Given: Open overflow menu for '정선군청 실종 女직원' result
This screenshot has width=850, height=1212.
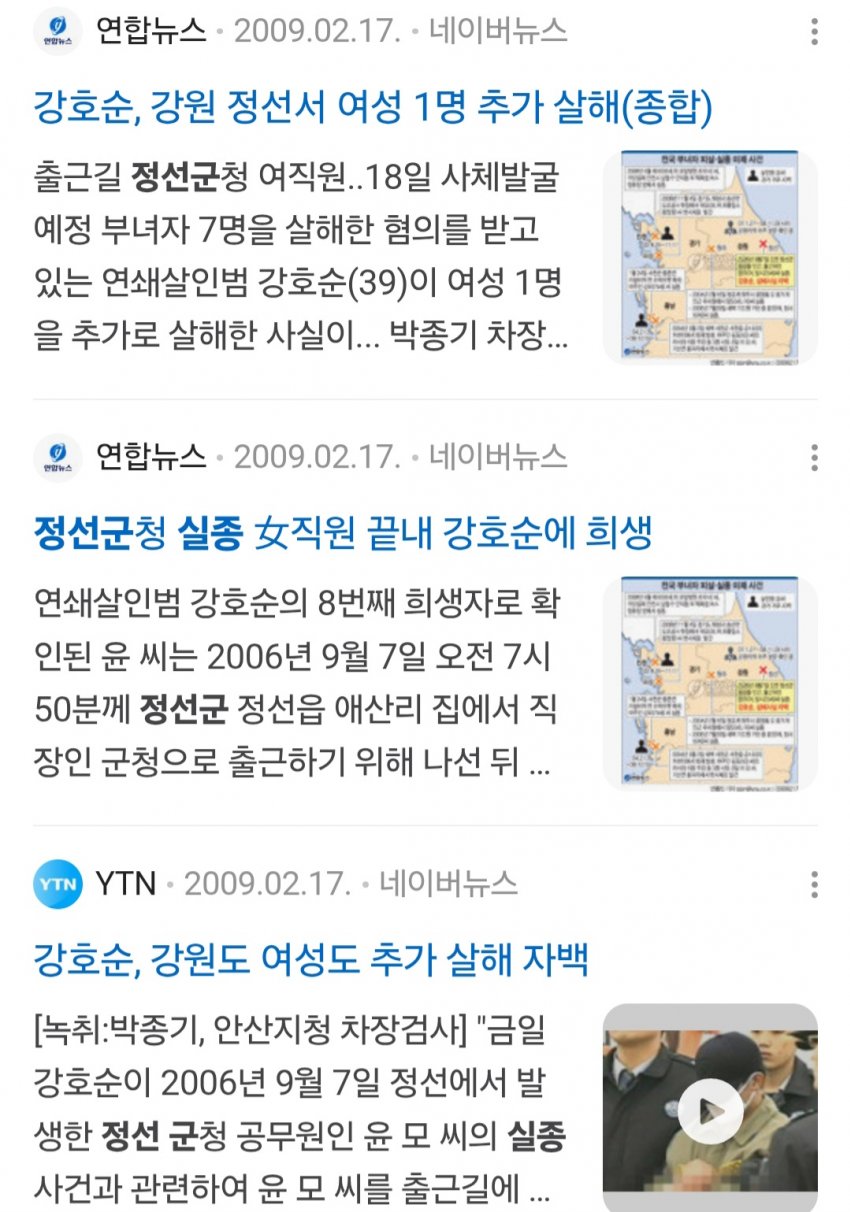Looking at the screenshot, I should [814, 457].
